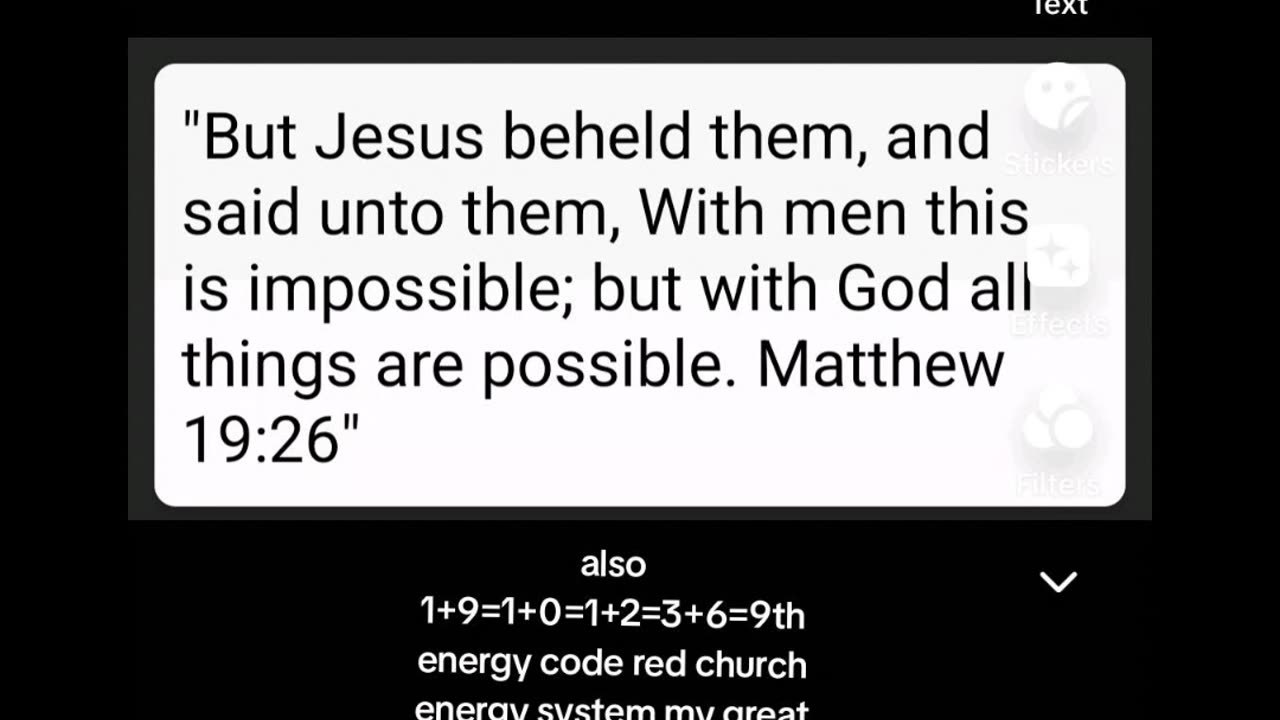Collapse the editing tools chevron
Viewport: 1280px width, 720px height.
1058,582
